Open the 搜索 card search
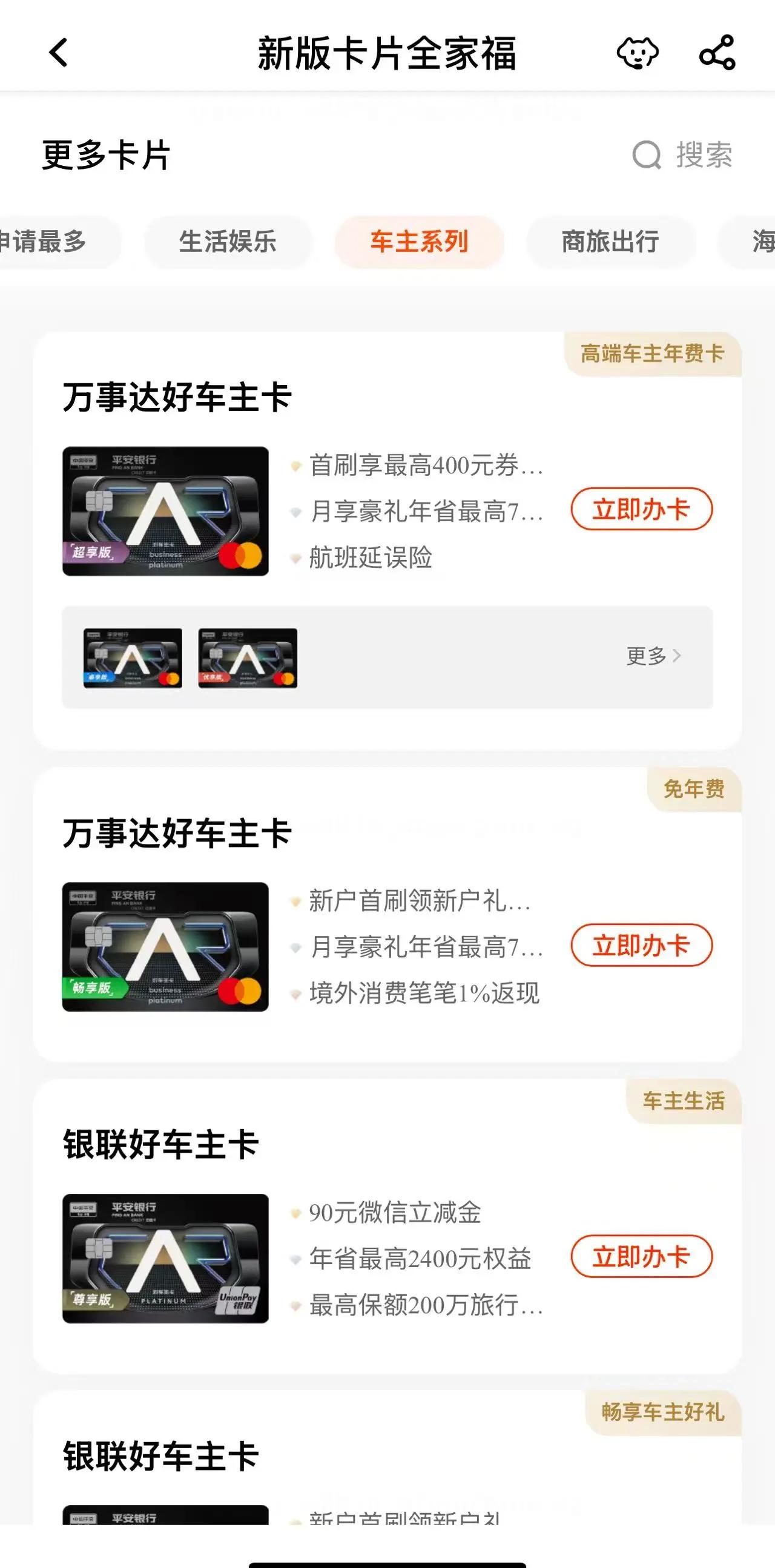Screen dimensions: 775x1568 pyautogui.click(x=682, y=154)
